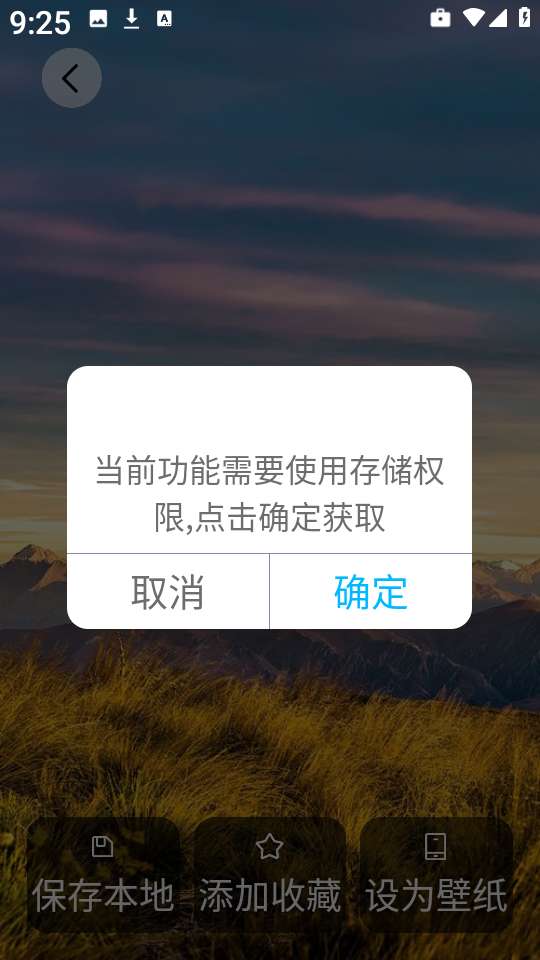
Task: Tap 确定 to grant storage permission
Action: (x=371, y=591)
